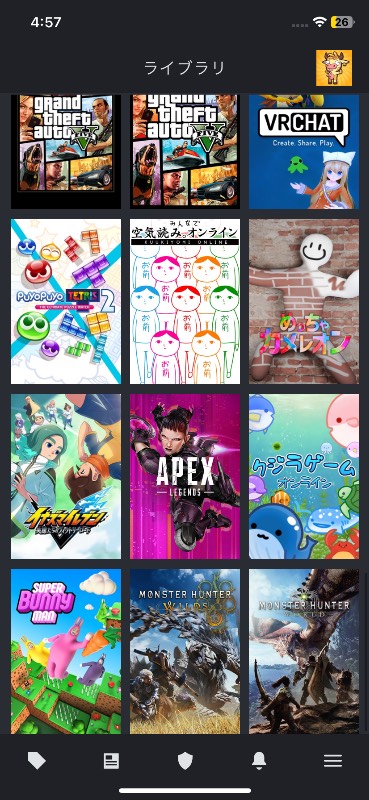Open the VRChat game tile
This screenshot has height=800, width=369.
(x=304, y=152)
